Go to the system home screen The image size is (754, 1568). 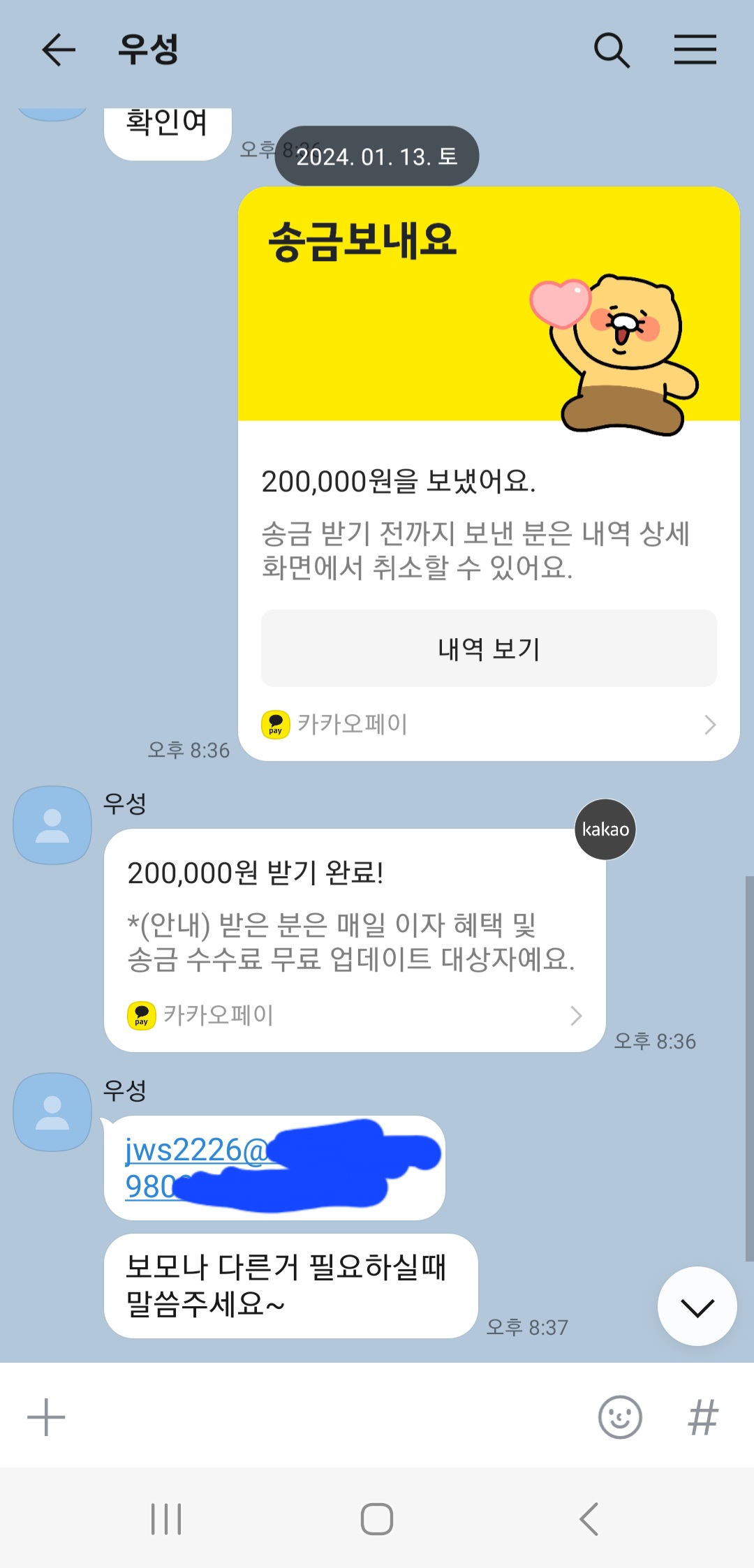click(377, 1519)
